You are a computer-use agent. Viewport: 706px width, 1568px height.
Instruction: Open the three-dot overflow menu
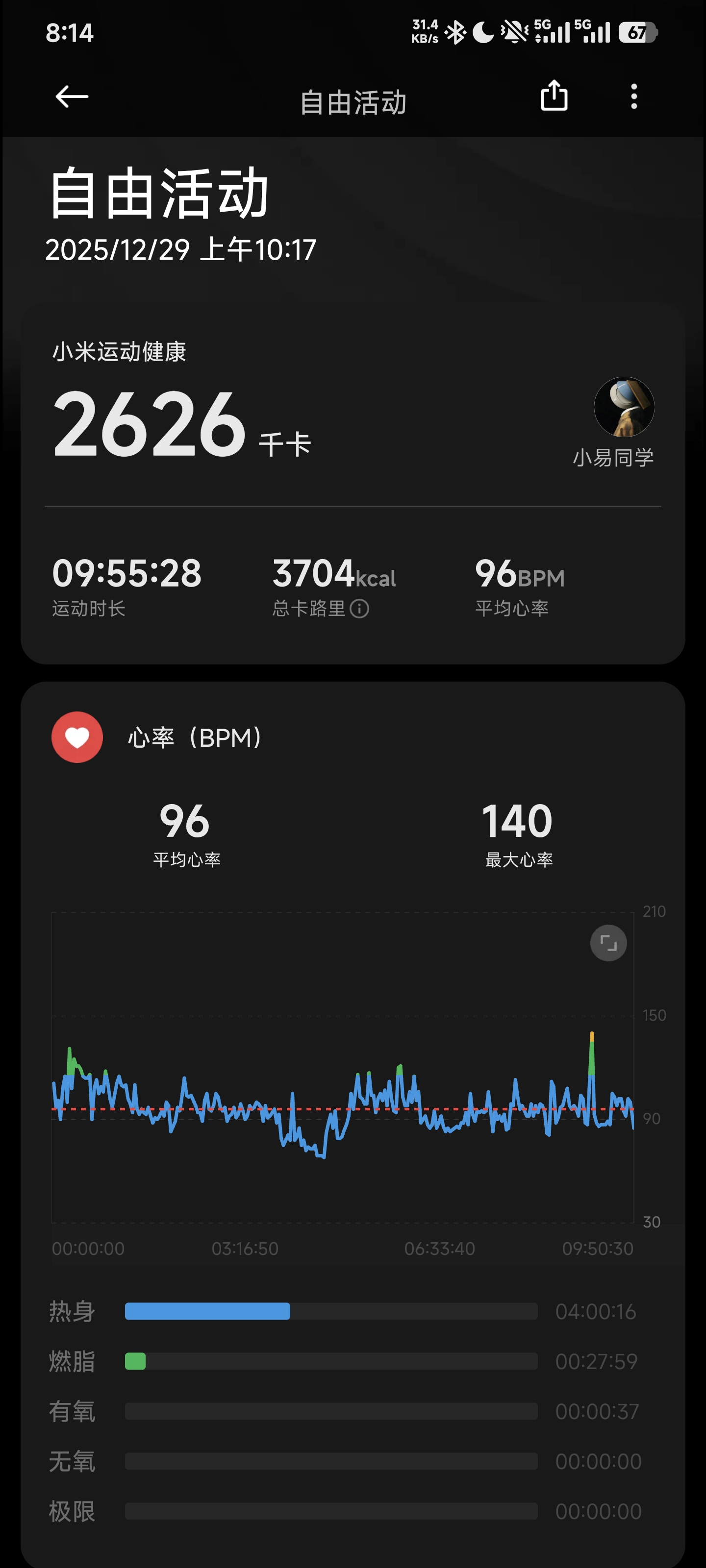click(634, 96)
